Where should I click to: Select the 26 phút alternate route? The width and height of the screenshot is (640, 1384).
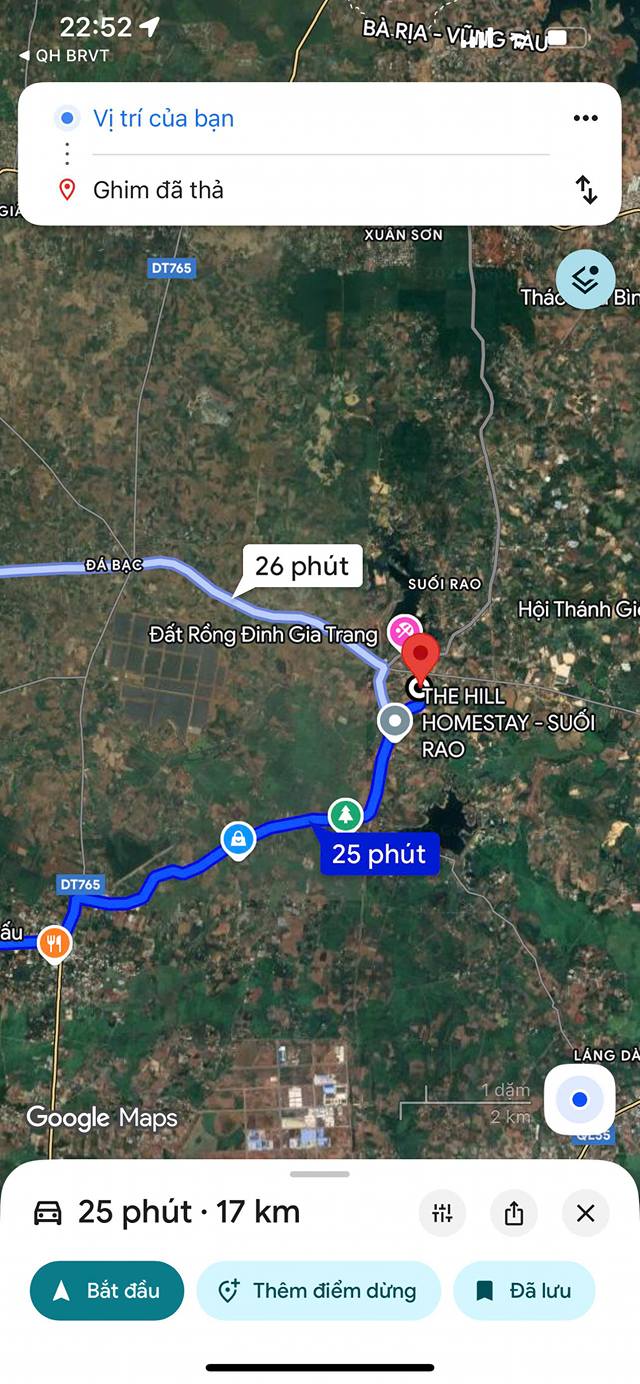click(301, 566)
